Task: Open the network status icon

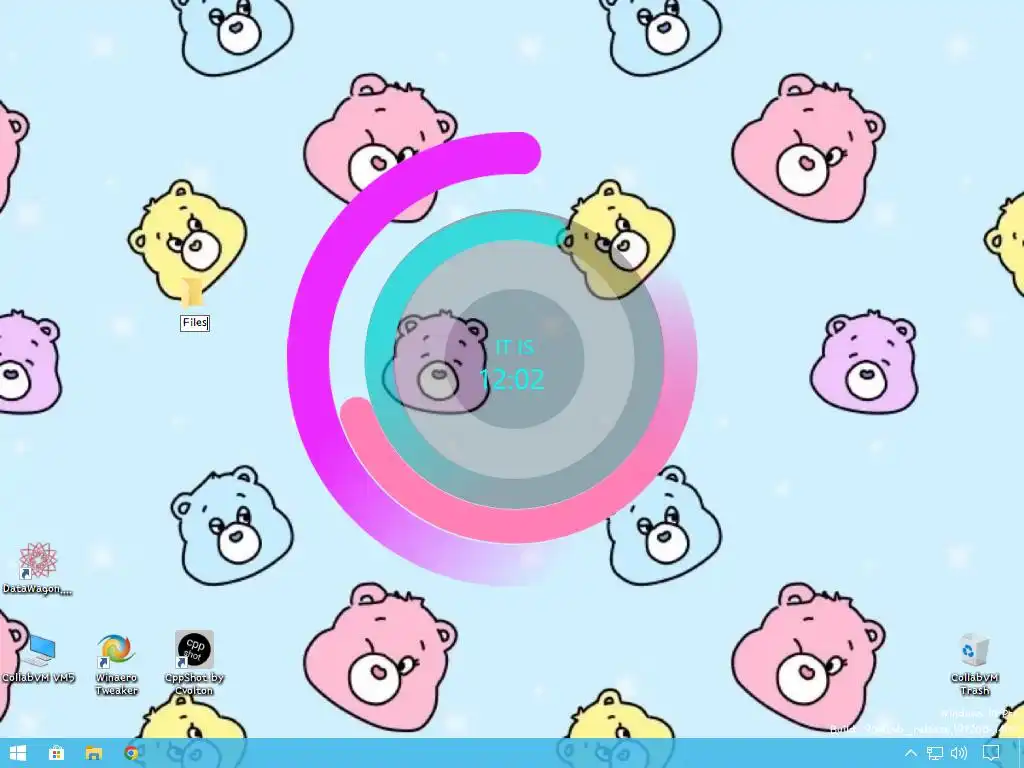Action: click(935, 753)
